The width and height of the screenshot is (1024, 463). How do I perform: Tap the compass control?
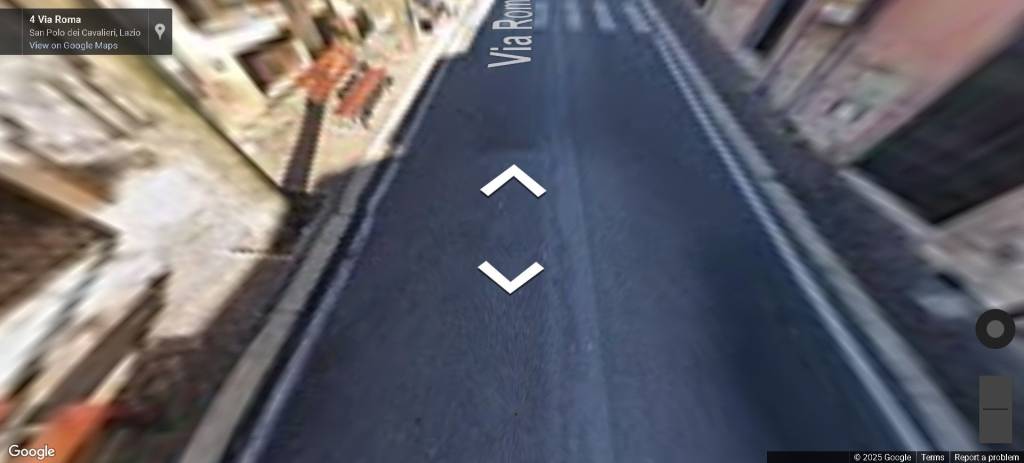tap(995, 329)
